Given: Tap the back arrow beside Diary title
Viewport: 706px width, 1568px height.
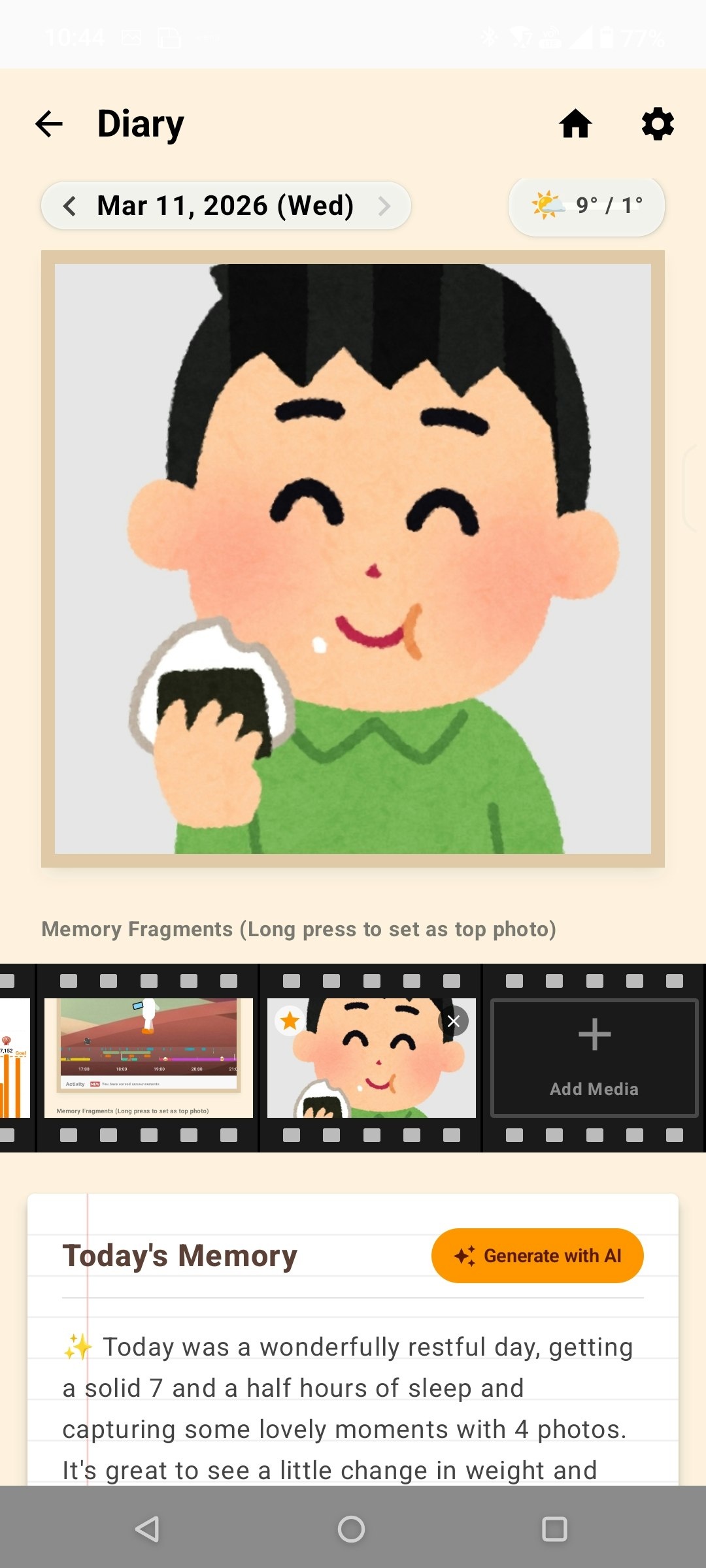Looking at the screenshot, I should [50, 124].
